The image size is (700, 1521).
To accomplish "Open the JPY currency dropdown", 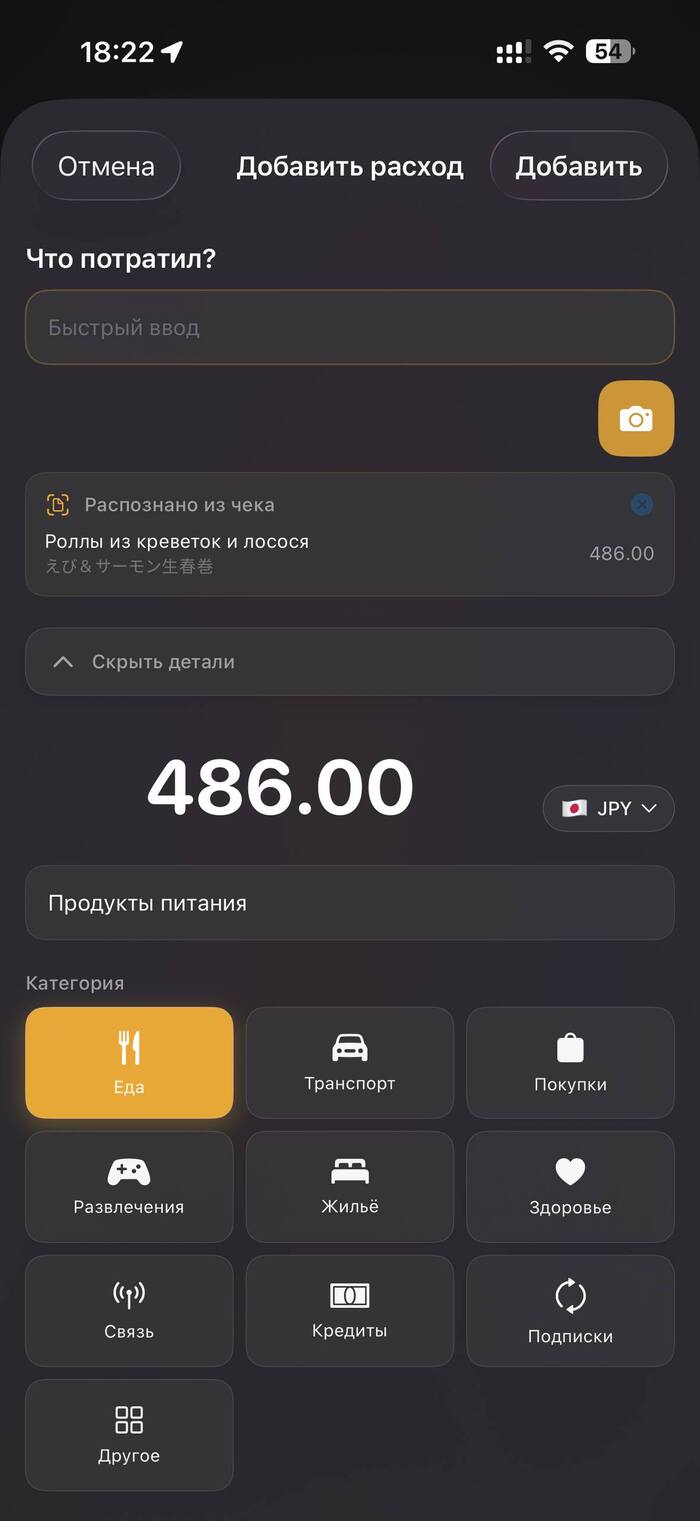I will tap(608, 808).
